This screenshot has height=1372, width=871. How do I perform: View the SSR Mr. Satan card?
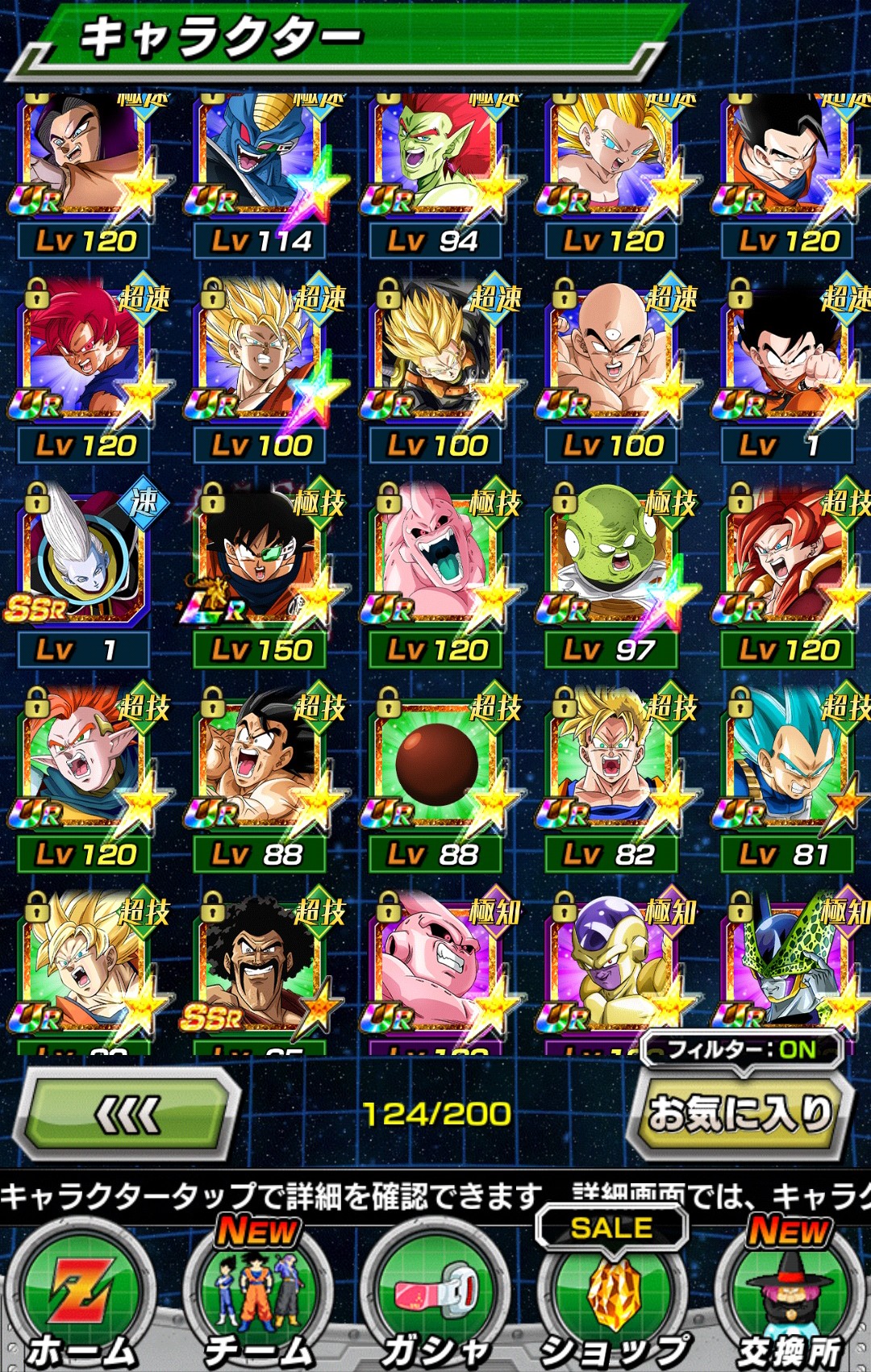click(260, 968)
